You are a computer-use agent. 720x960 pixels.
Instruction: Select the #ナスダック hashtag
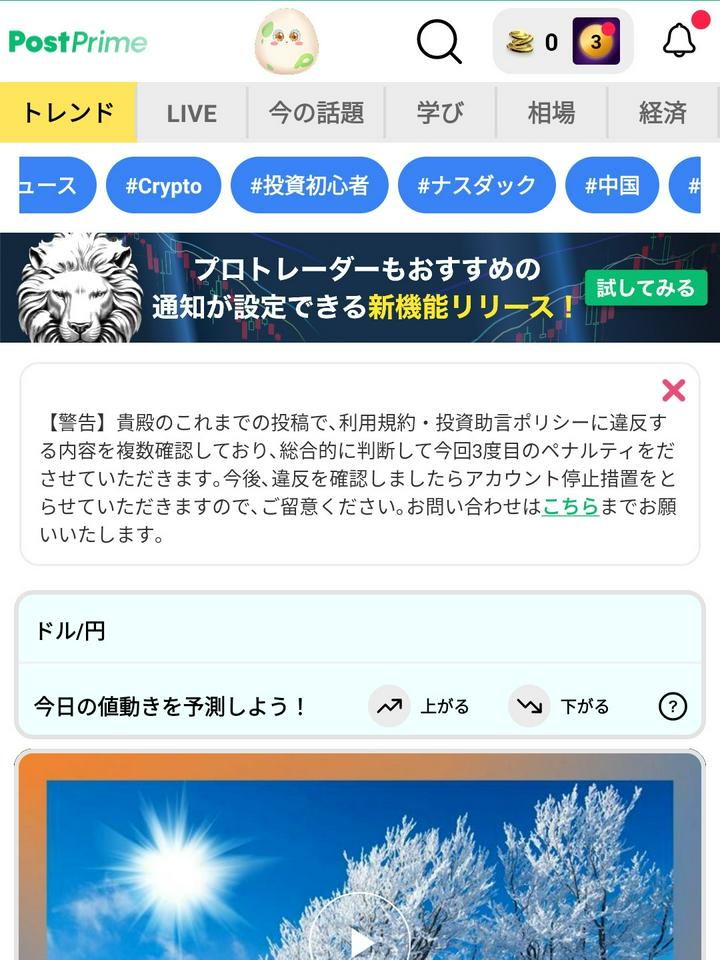pos(477,186)
